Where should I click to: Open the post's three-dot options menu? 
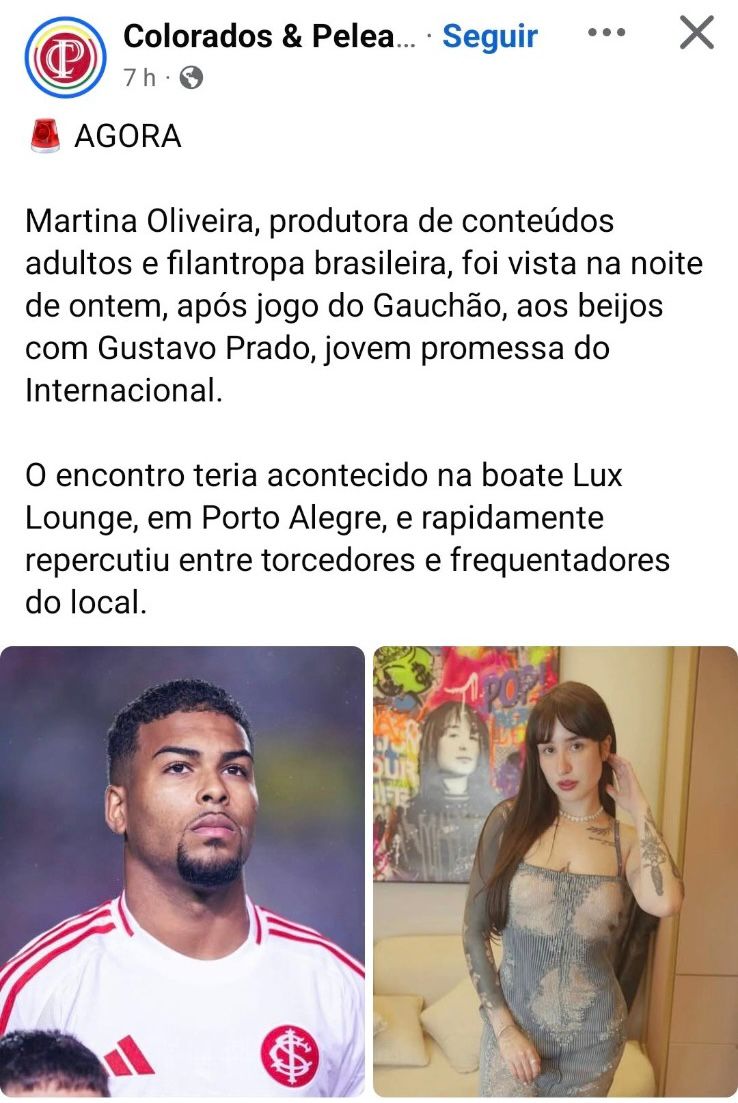[606, 33]
